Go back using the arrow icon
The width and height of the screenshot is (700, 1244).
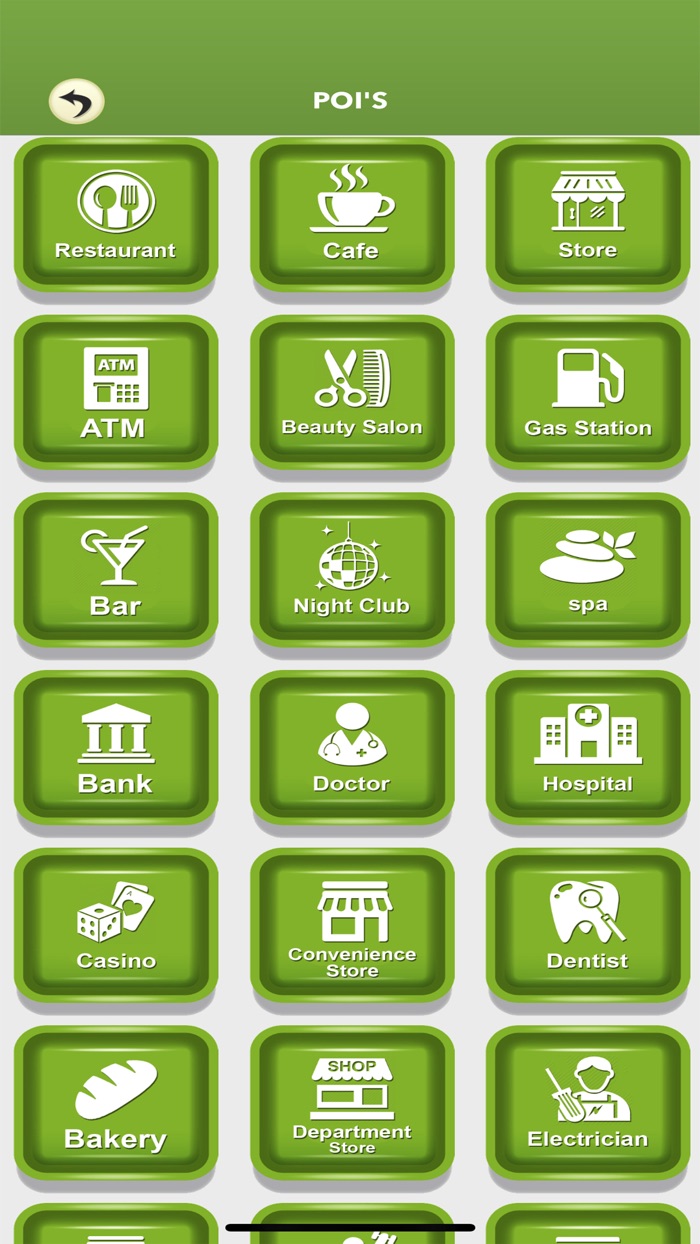[x=77, y=101]
